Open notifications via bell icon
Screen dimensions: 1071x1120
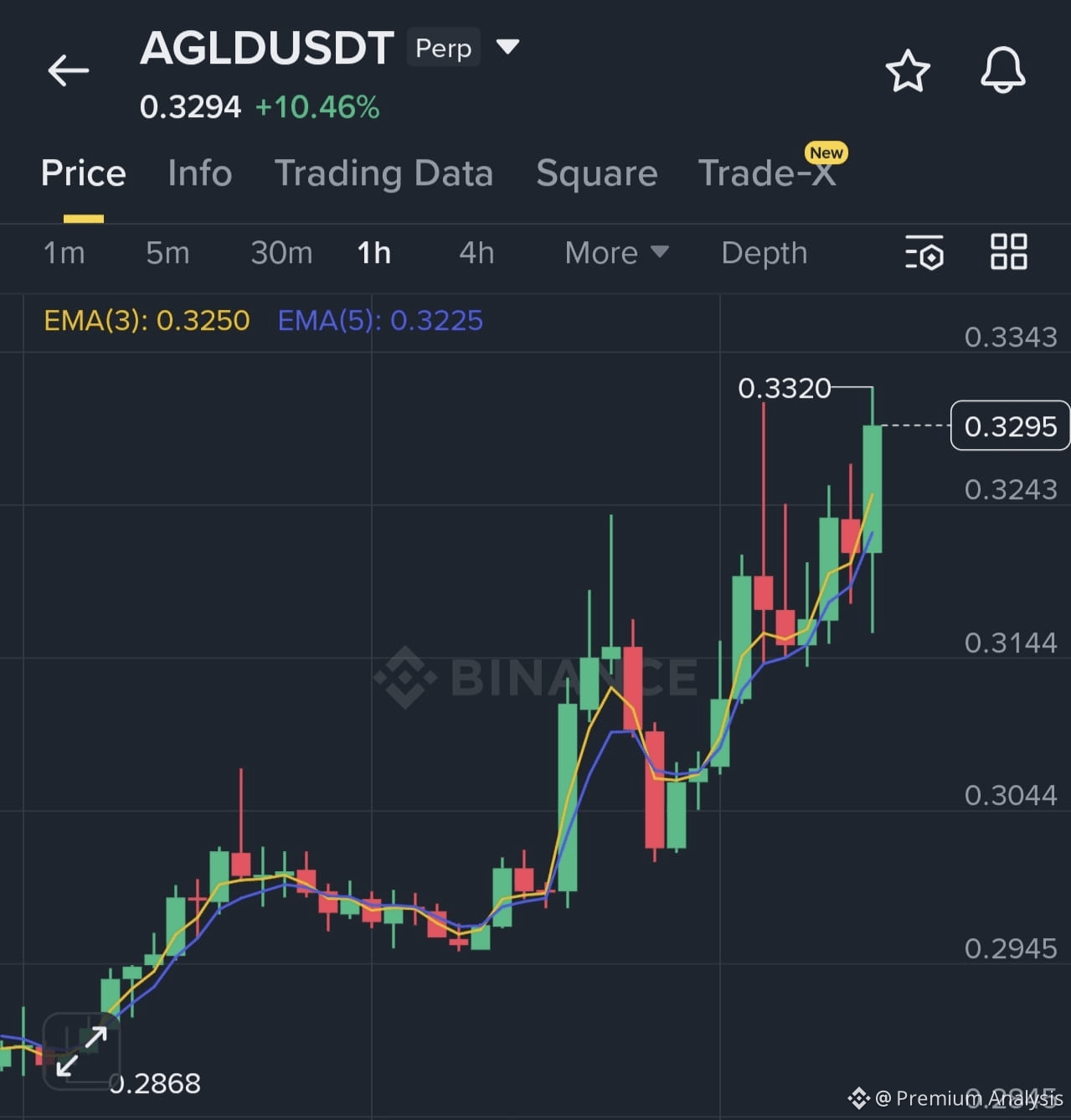click(1002, 70)
